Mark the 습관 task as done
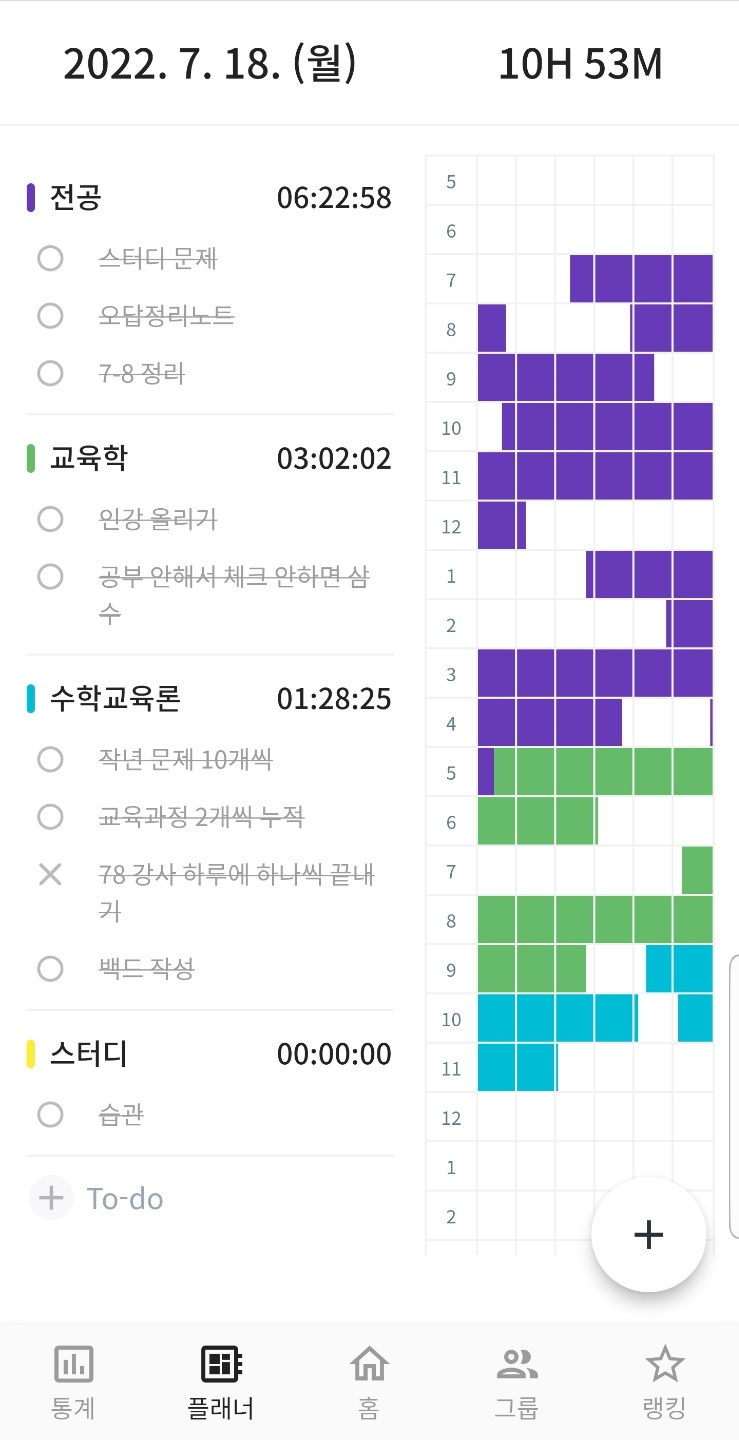Viewport: 739px width, 1440px height. [x=50, y=1114]
